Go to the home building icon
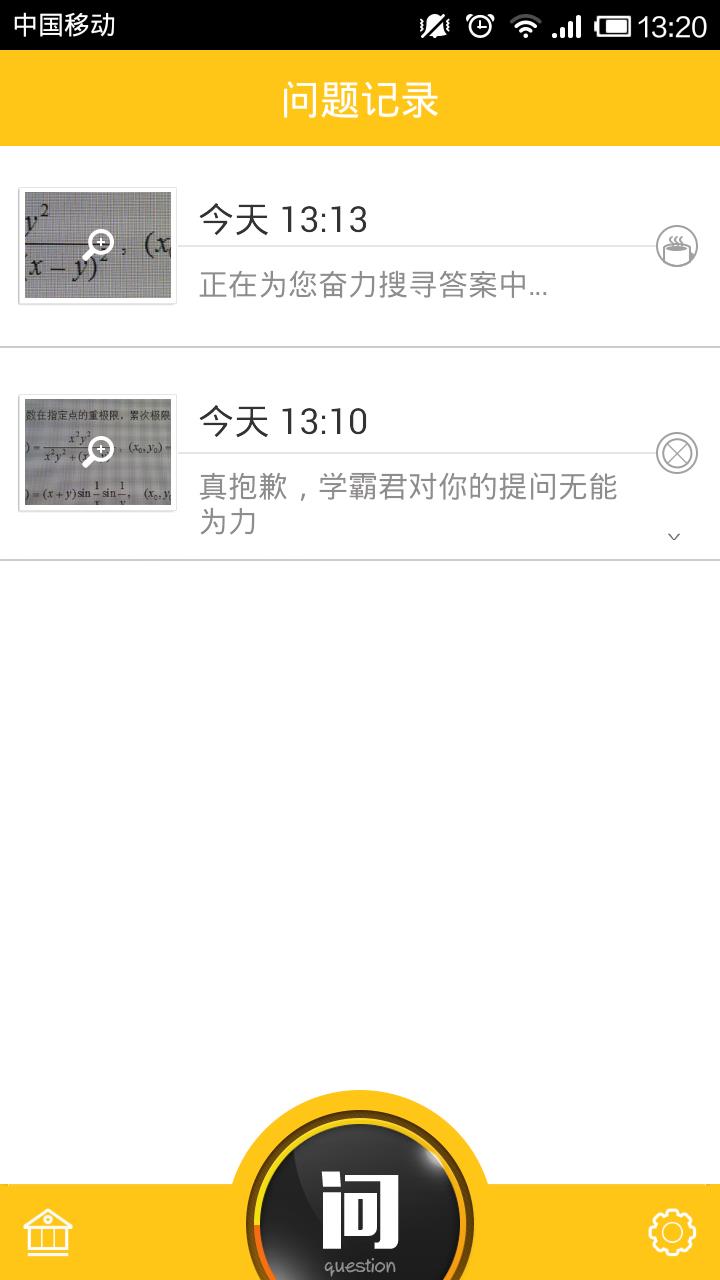Screen dimensions: 720x1280 click(48, 1231)
